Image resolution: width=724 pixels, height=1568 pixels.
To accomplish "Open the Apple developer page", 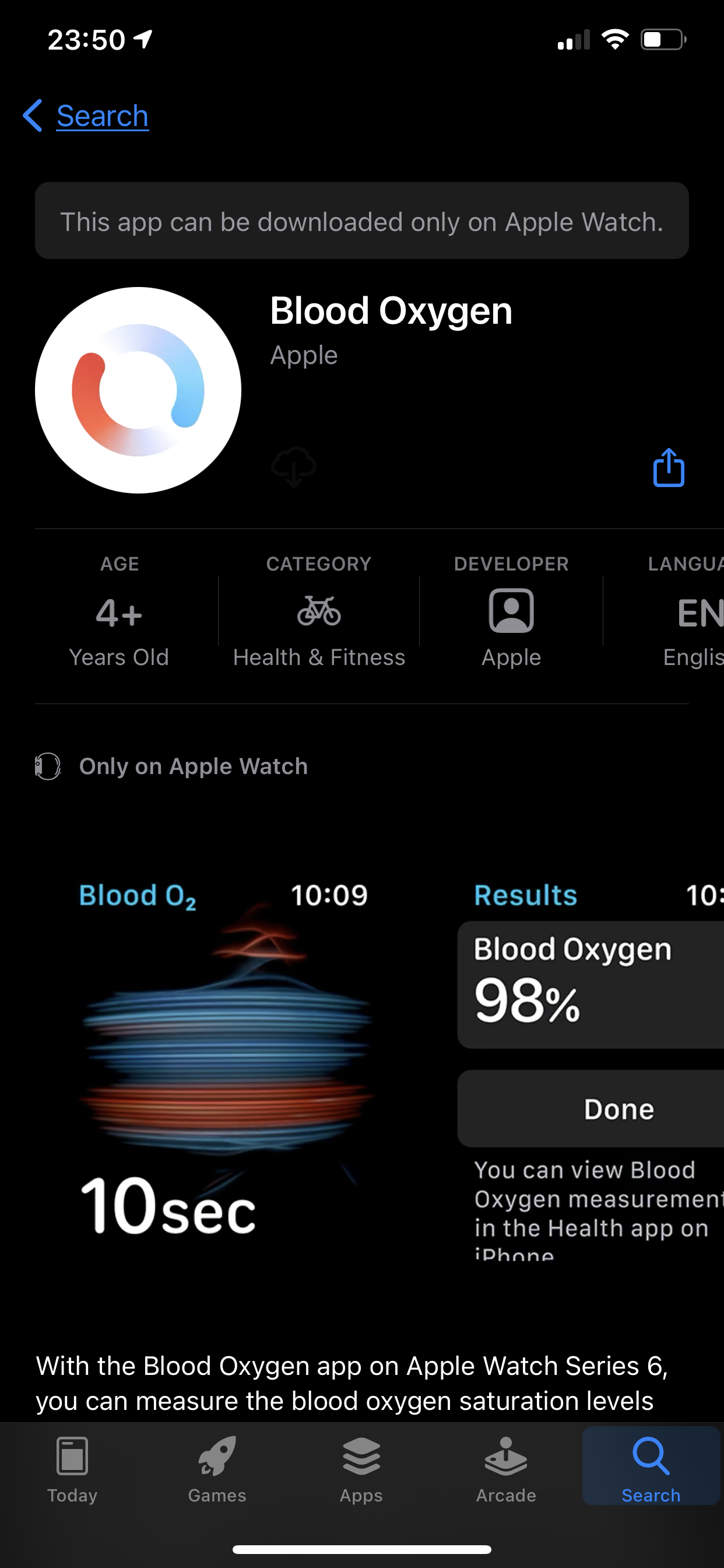I will pyautogui.click(x=511, y=612).
